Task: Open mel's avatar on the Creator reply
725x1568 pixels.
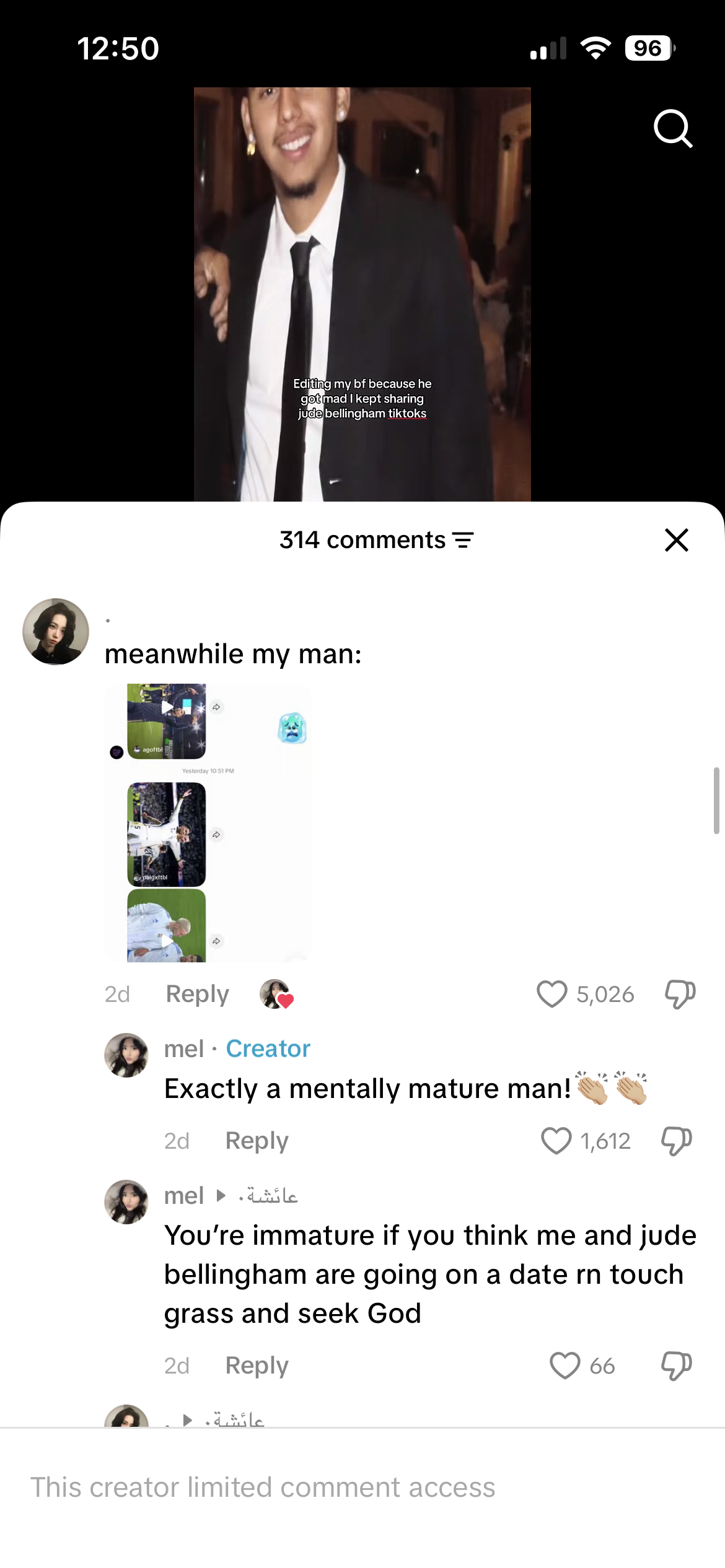Action: coord(126,1055)
